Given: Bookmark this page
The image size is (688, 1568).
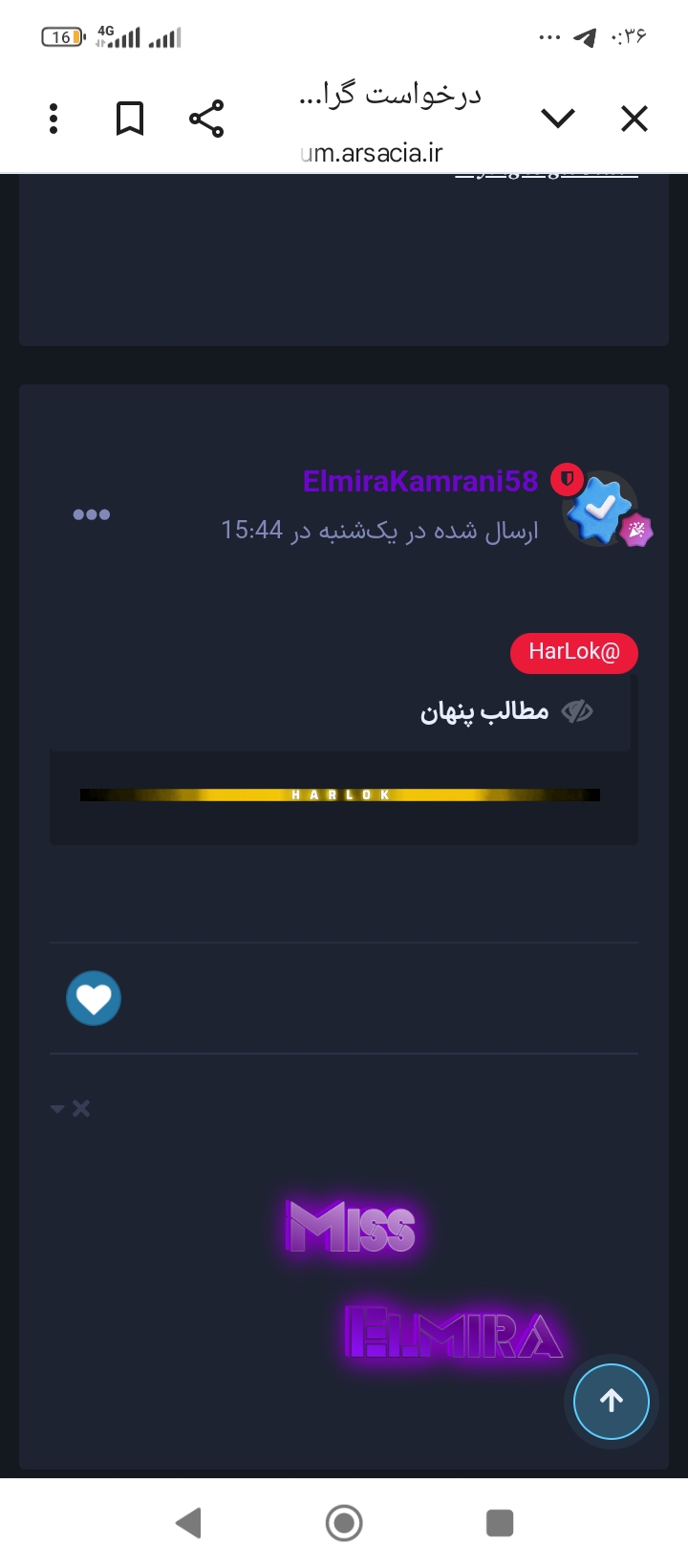Looking at the screenshot, I should click(130, 119).
